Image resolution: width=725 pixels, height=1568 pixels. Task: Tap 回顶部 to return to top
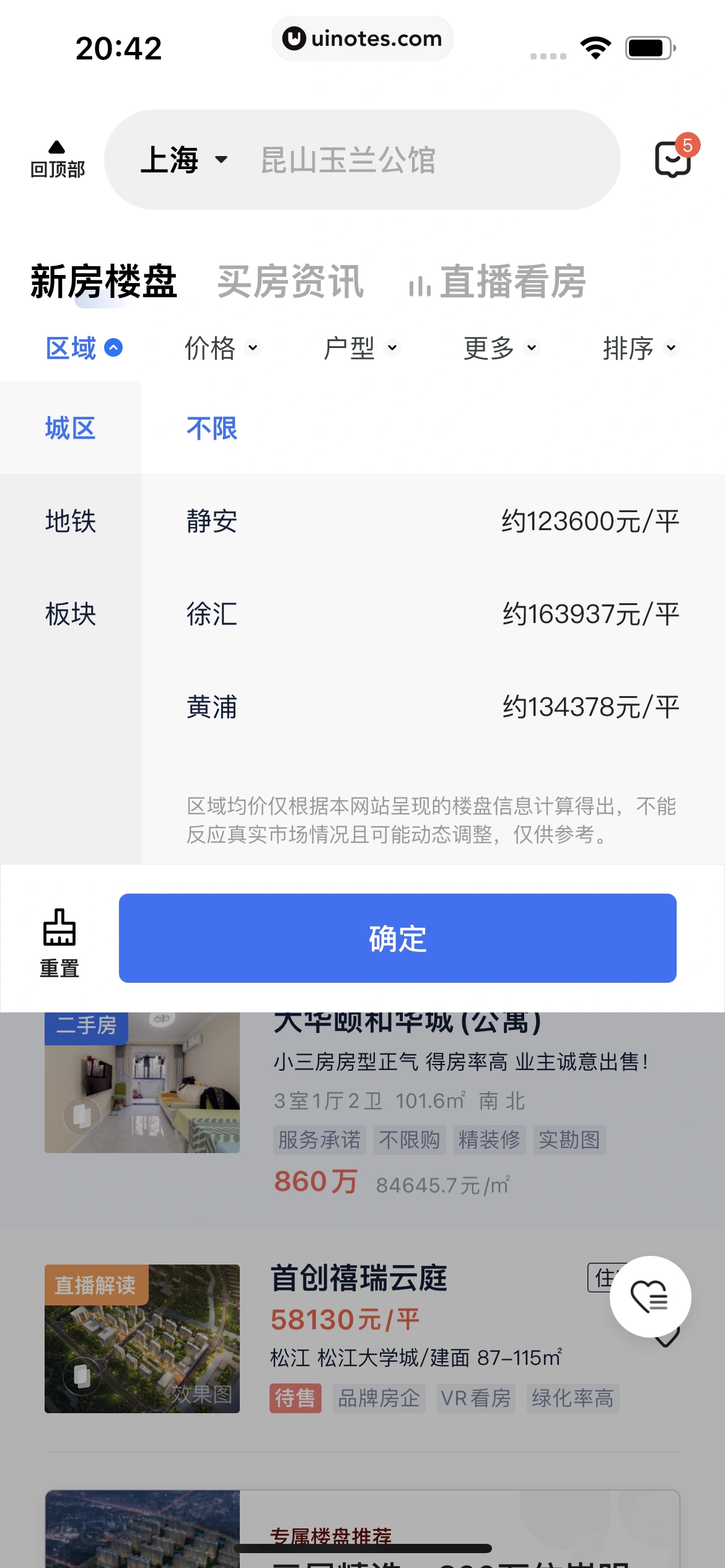click(x=57, y=159)
